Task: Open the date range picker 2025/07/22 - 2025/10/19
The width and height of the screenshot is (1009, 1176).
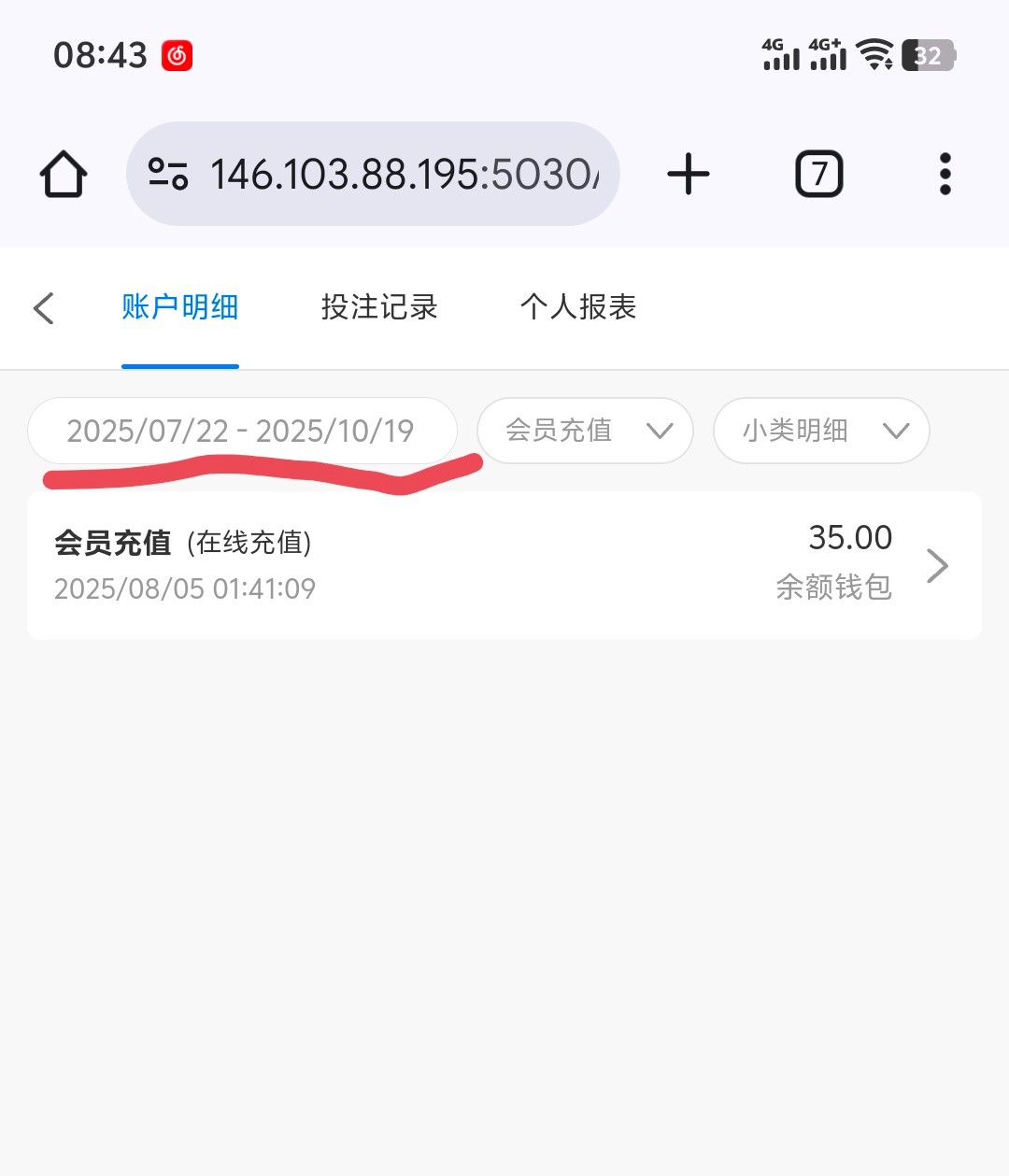Action: [241, 431]
